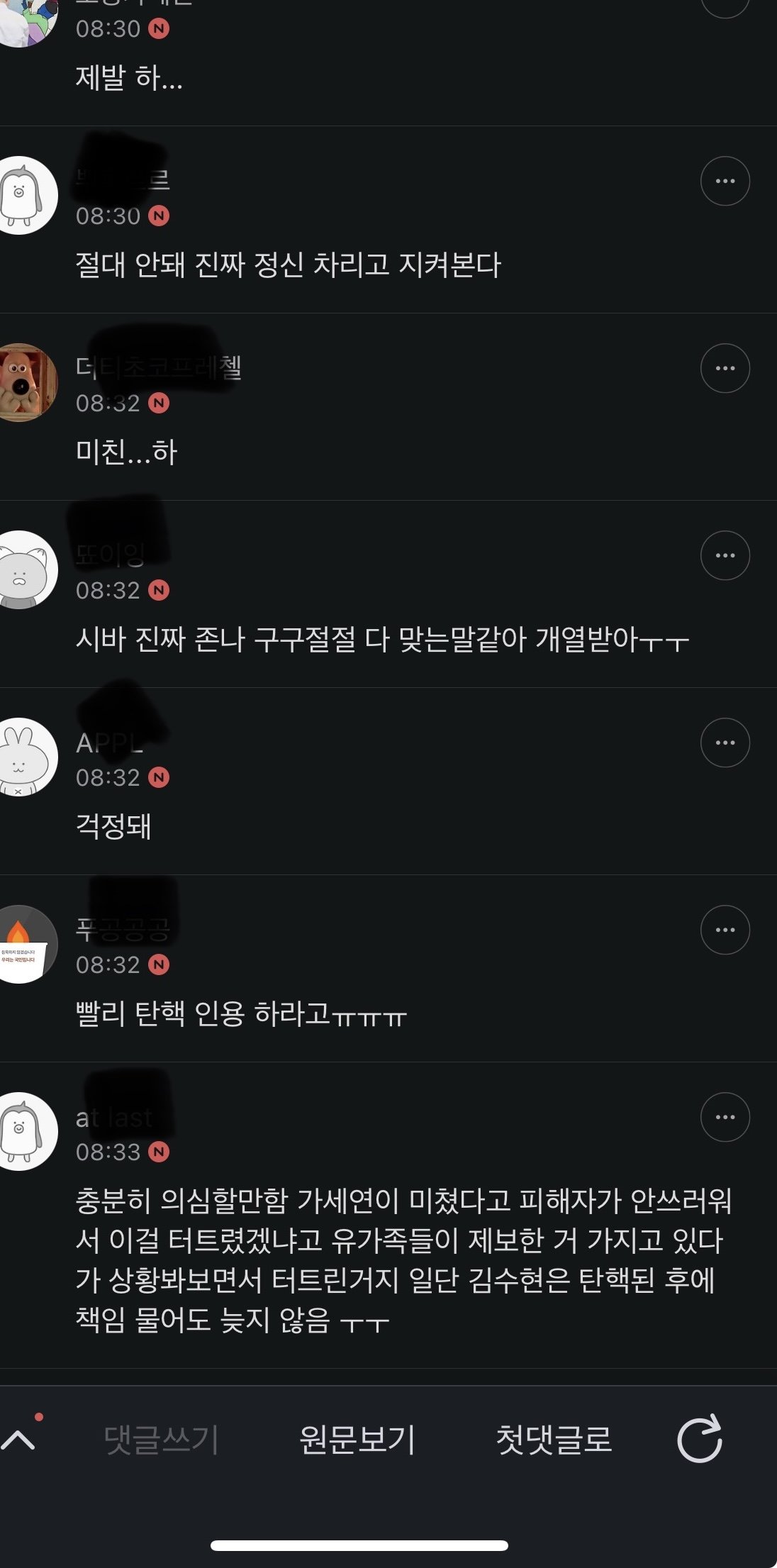The height and width of the screenshot is (1568, 777).
Task: Refresh the comments list
Action: pyautogui.click(x=699, y=1439)
